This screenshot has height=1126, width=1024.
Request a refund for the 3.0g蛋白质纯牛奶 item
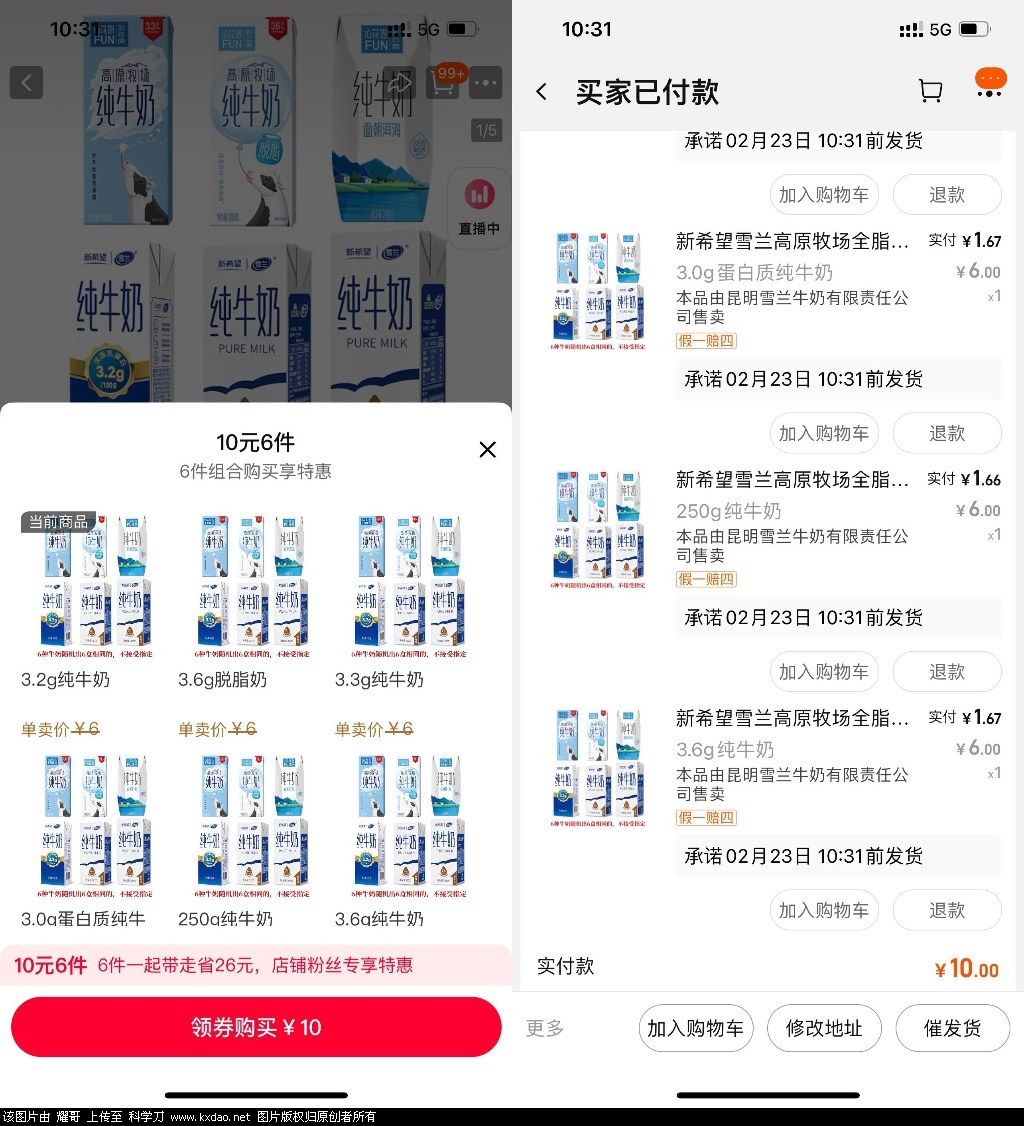pos(946,433)
